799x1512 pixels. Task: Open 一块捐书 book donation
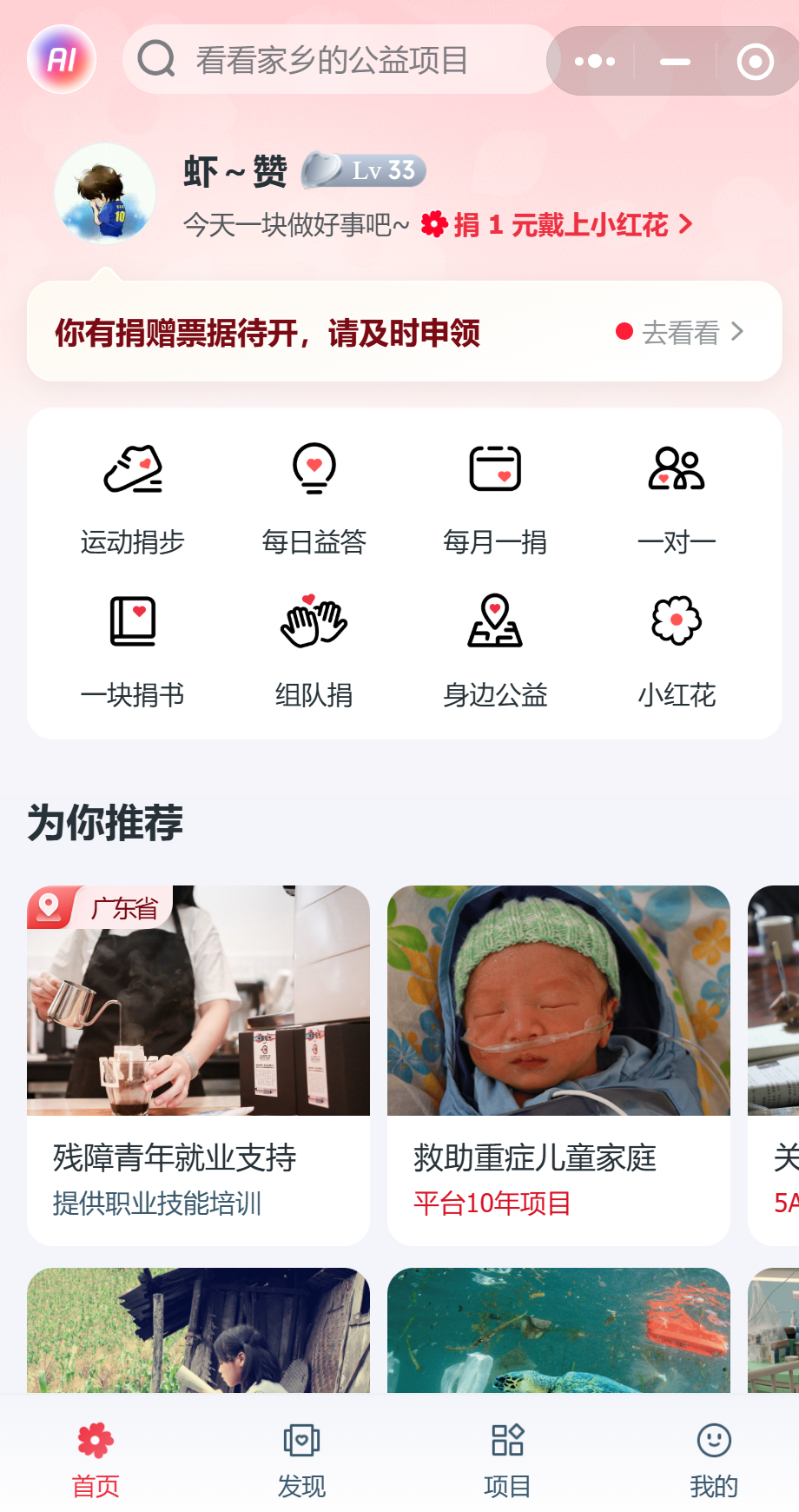click(x=133, y=651)
